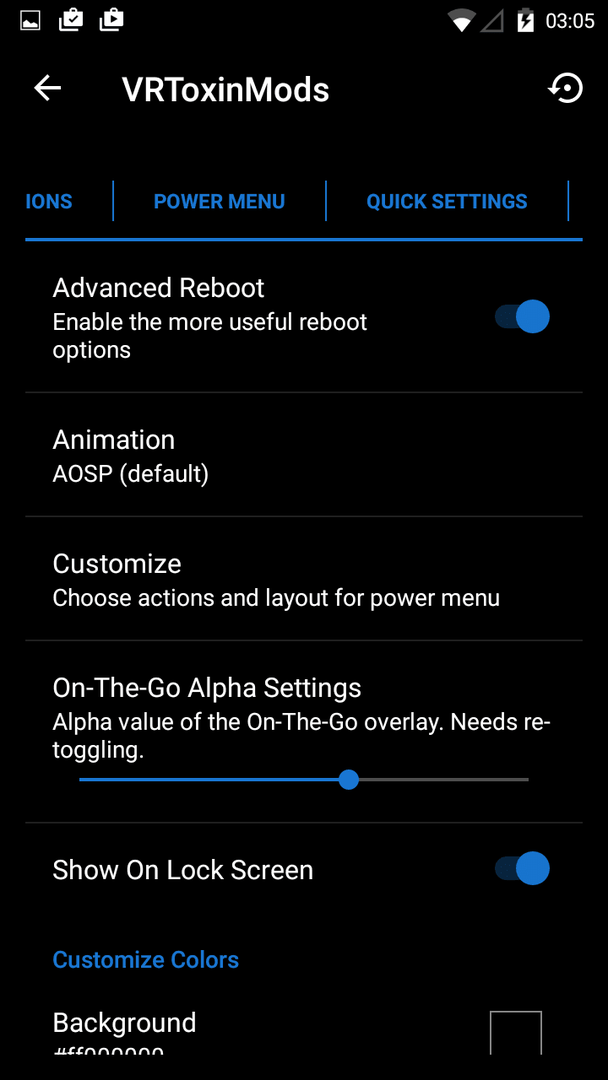Select the Power Menu tab
This screenshot has height=1080, width=608.
[x=219, y=201]
